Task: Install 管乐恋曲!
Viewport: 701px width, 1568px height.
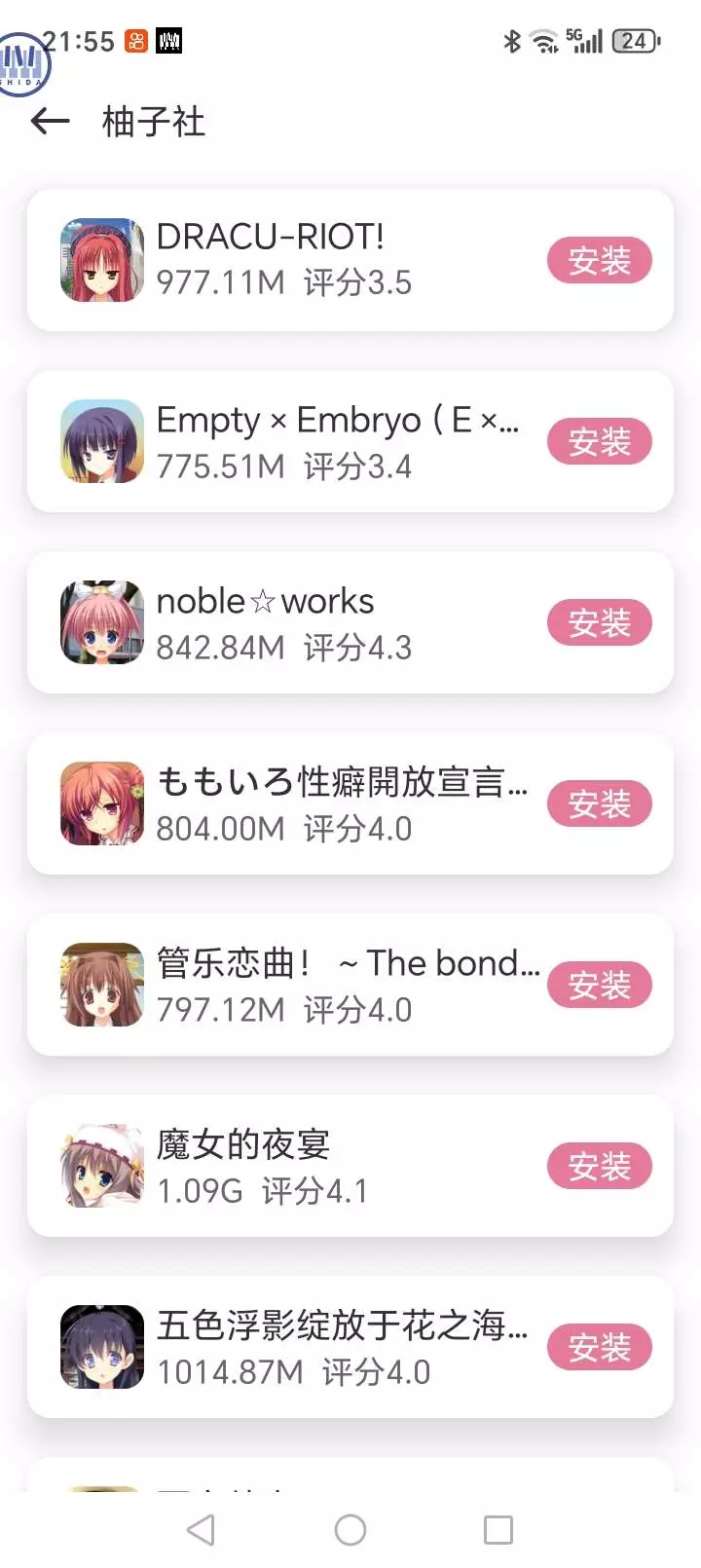Action: tap(599, 985)
